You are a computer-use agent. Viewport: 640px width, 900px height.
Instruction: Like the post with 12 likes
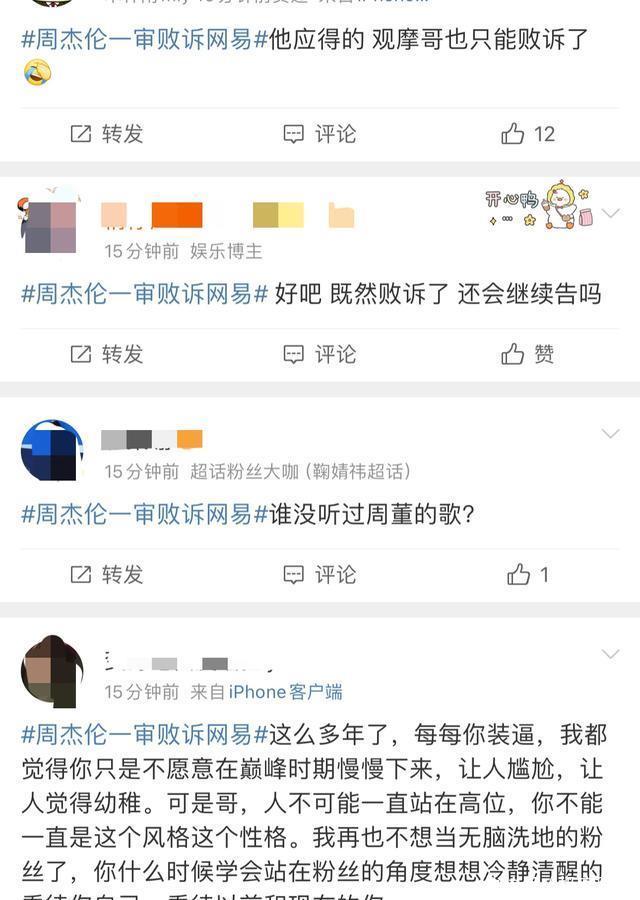coord(528,134)
